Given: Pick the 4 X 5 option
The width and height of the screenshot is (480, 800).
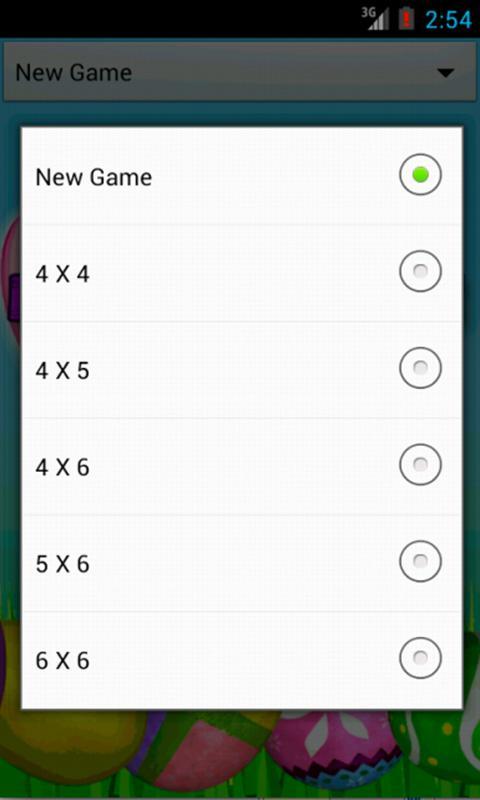Looking at the screenshot, I should [x=241, y=369].
